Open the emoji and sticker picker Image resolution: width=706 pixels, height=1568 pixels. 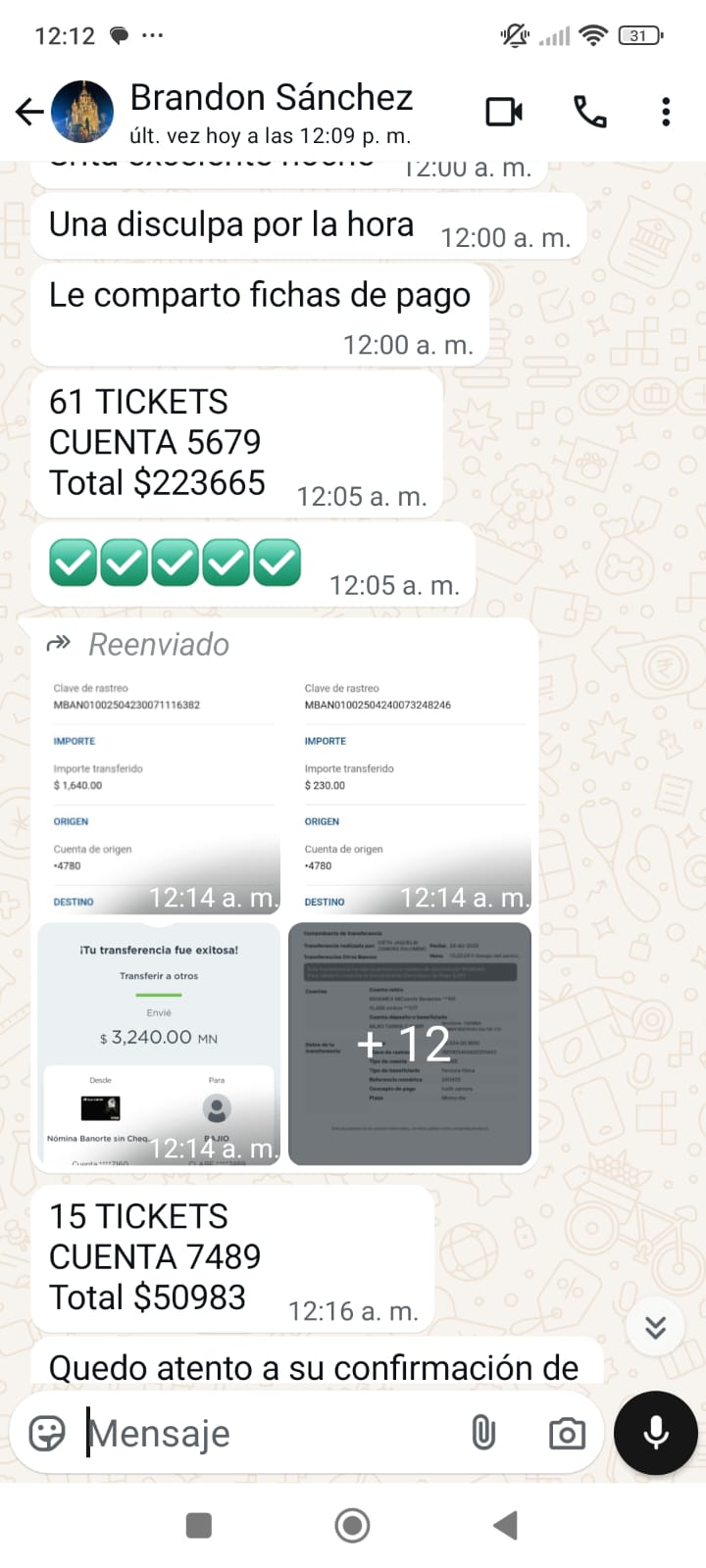click(47, 1433)
